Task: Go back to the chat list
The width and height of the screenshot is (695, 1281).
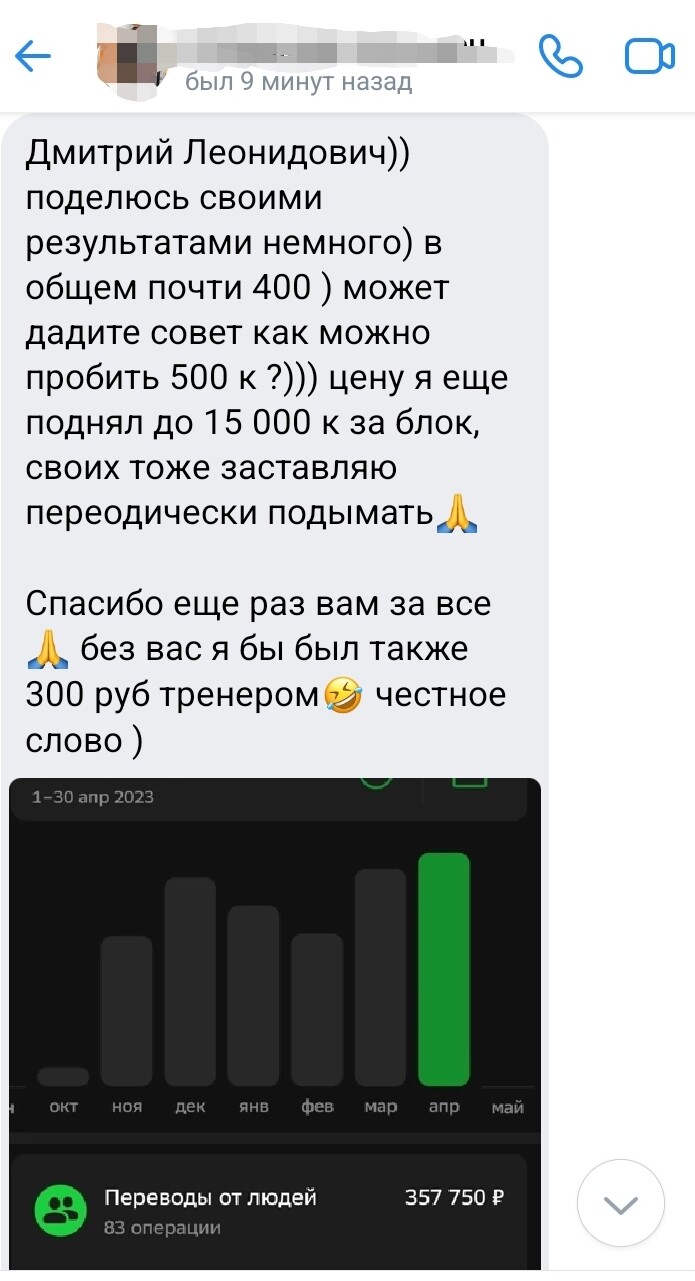Action: (x=34, y=57)
